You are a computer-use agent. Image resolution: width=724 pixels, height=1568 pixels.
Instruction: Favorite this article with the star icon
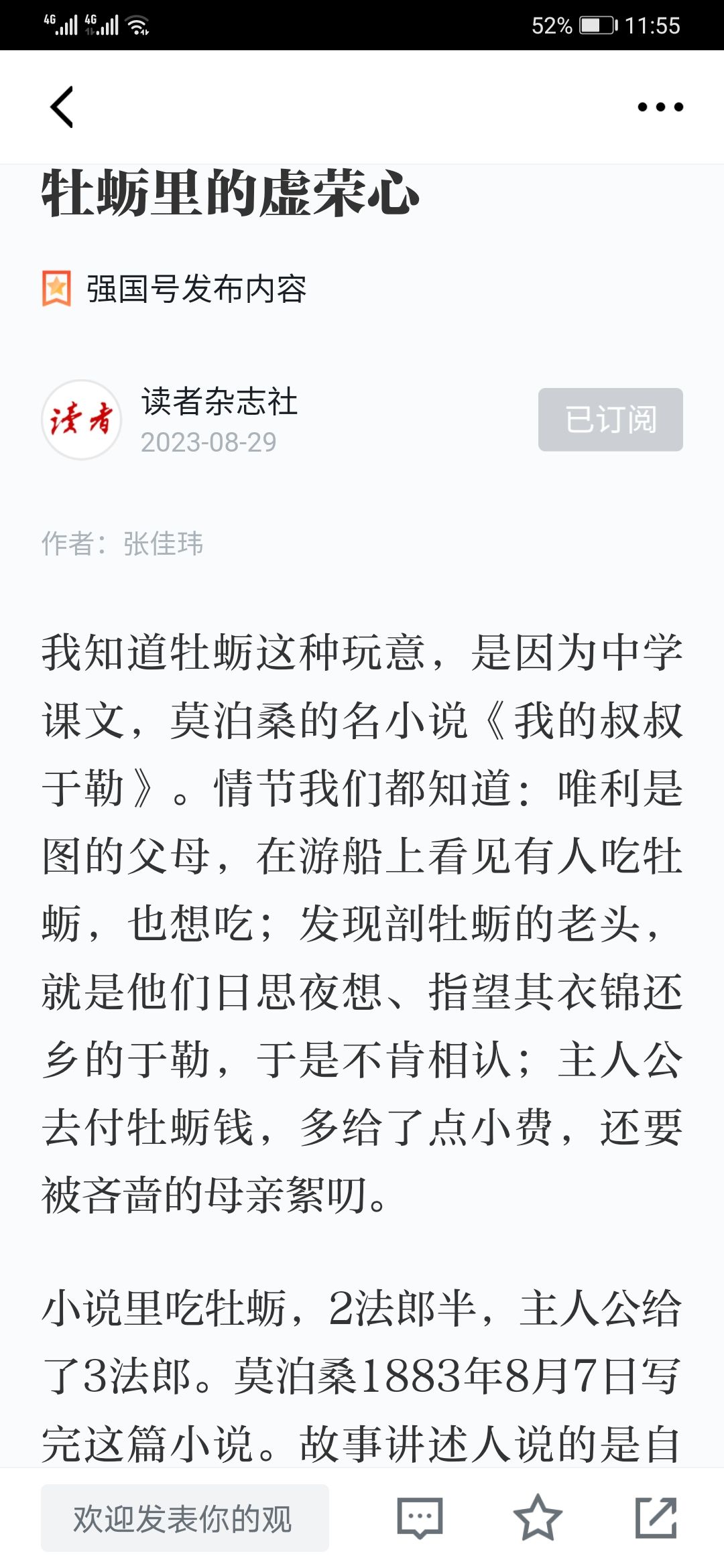coord(538,1518)
